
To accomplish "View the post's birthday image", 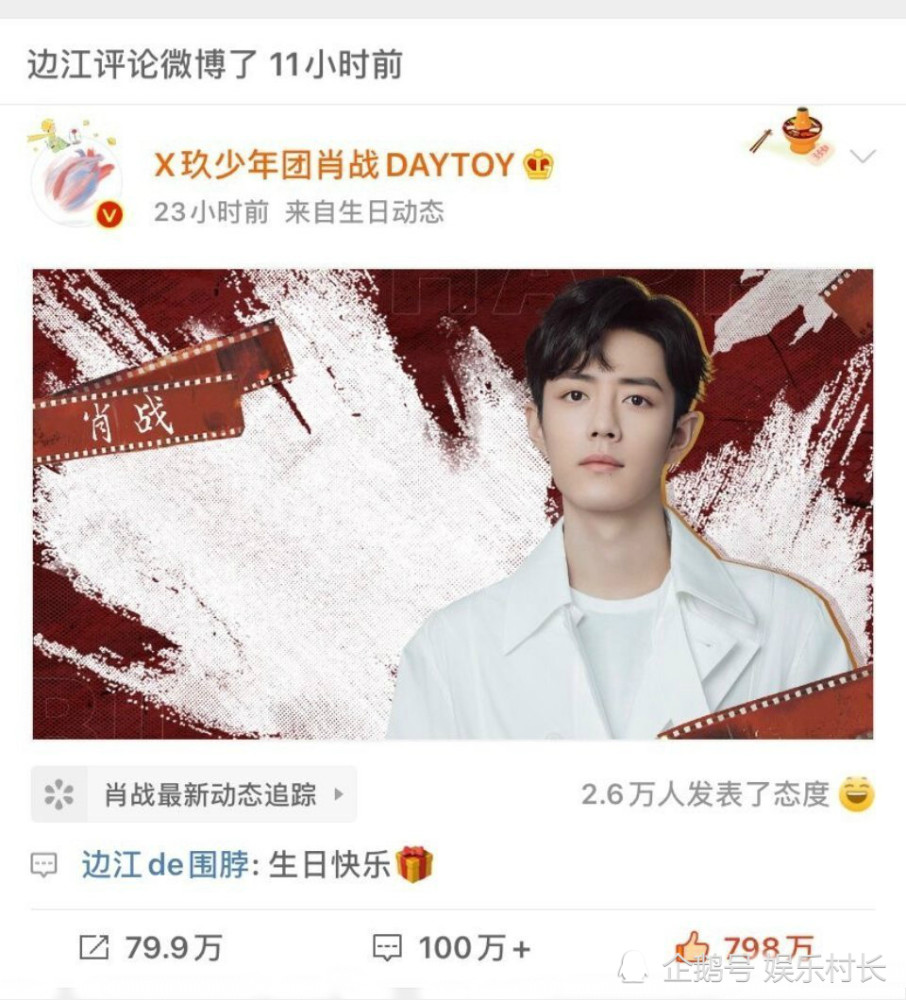I will click(x=452, y=503).
